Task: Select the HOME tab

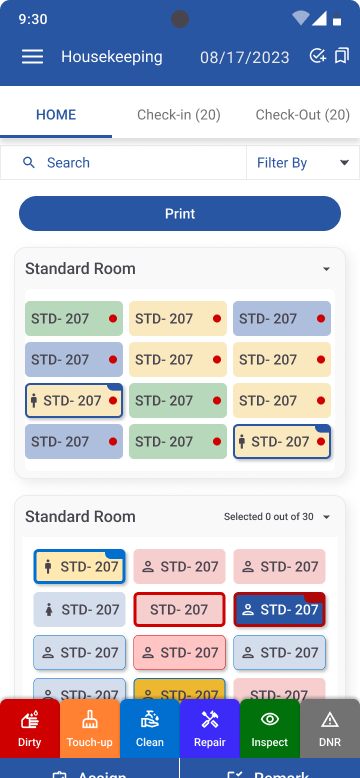Action: pos(56,115)
